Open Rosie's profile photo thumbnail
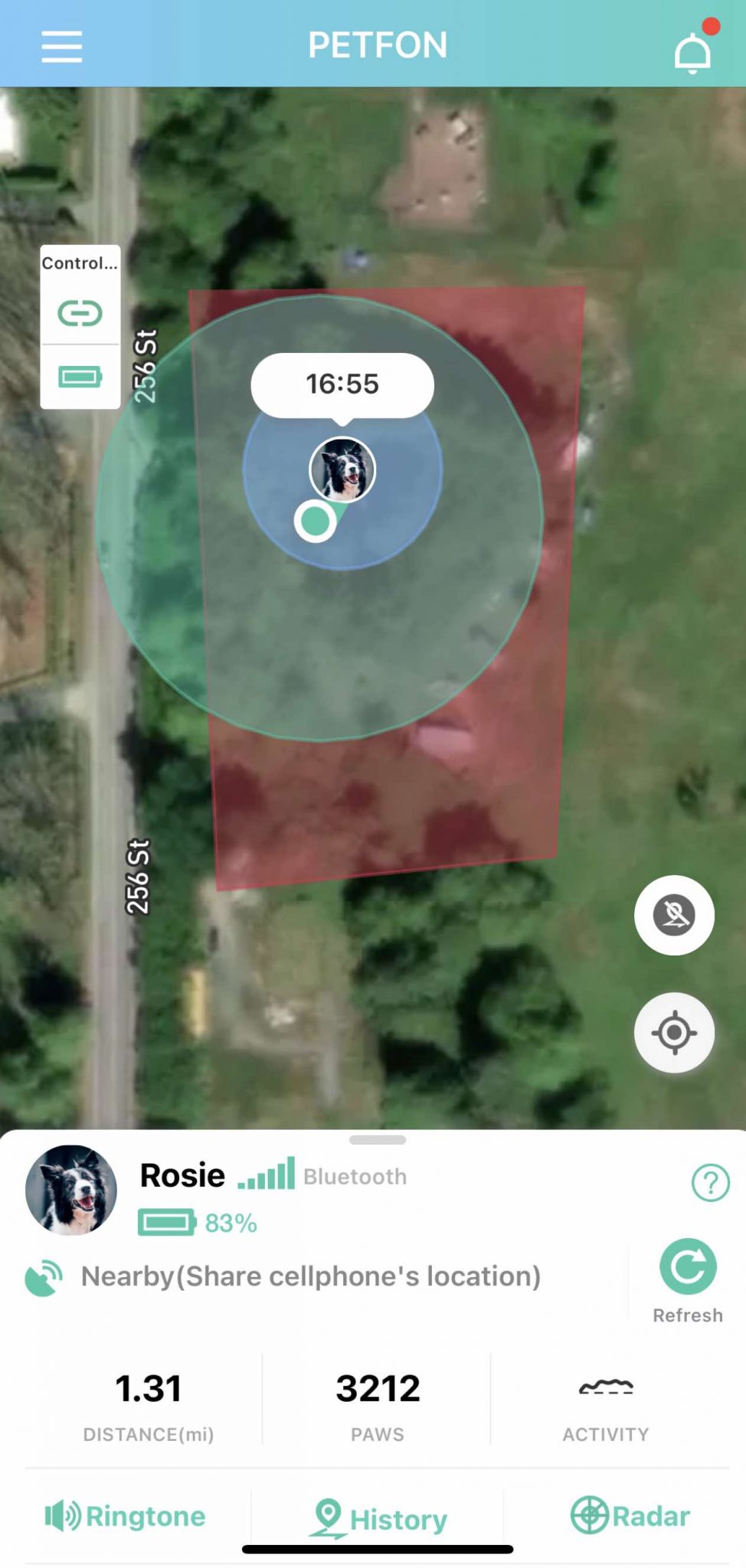The height and width of the screenshot is (1568, 746). pos(70,1191)
